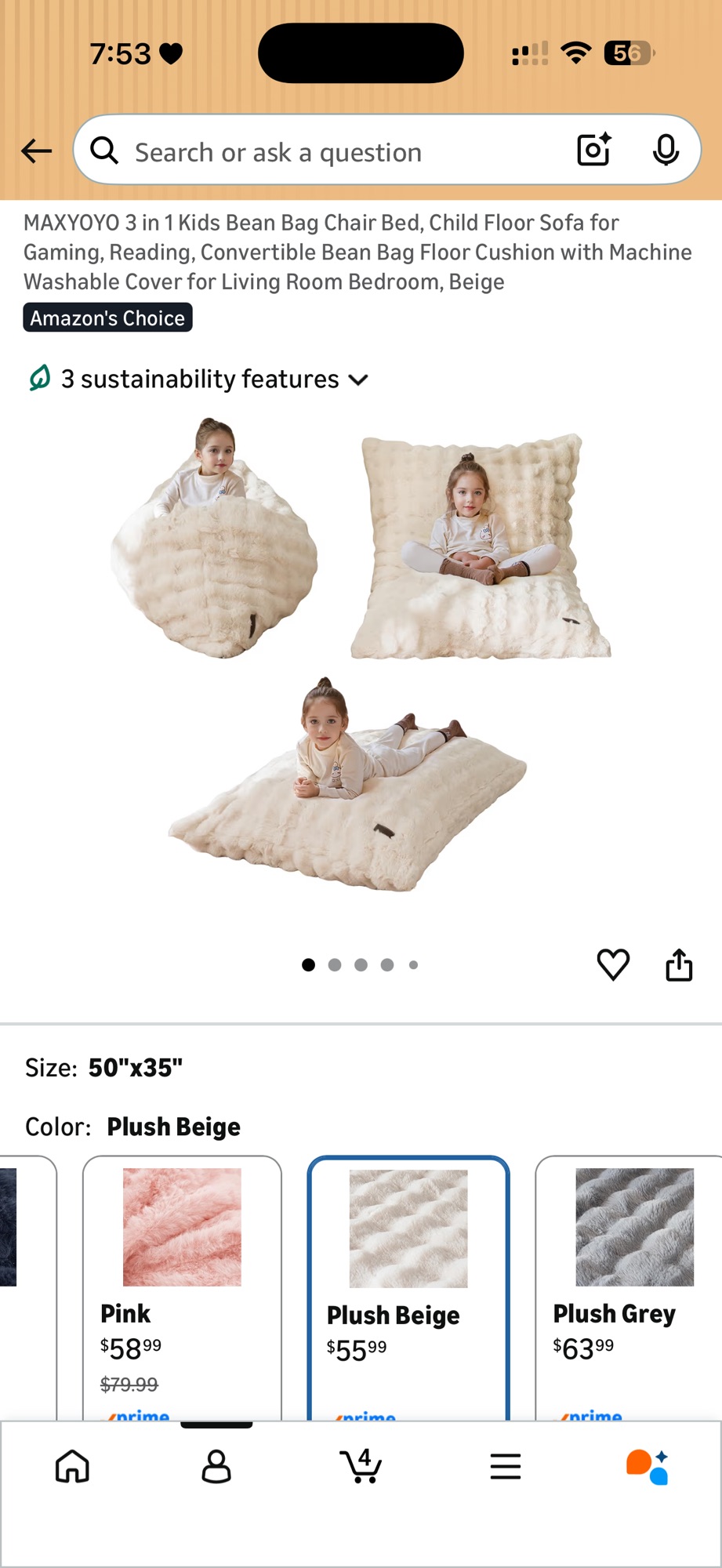Add this bean bag to wish list

pyautogui.click(x=613, y=964)
